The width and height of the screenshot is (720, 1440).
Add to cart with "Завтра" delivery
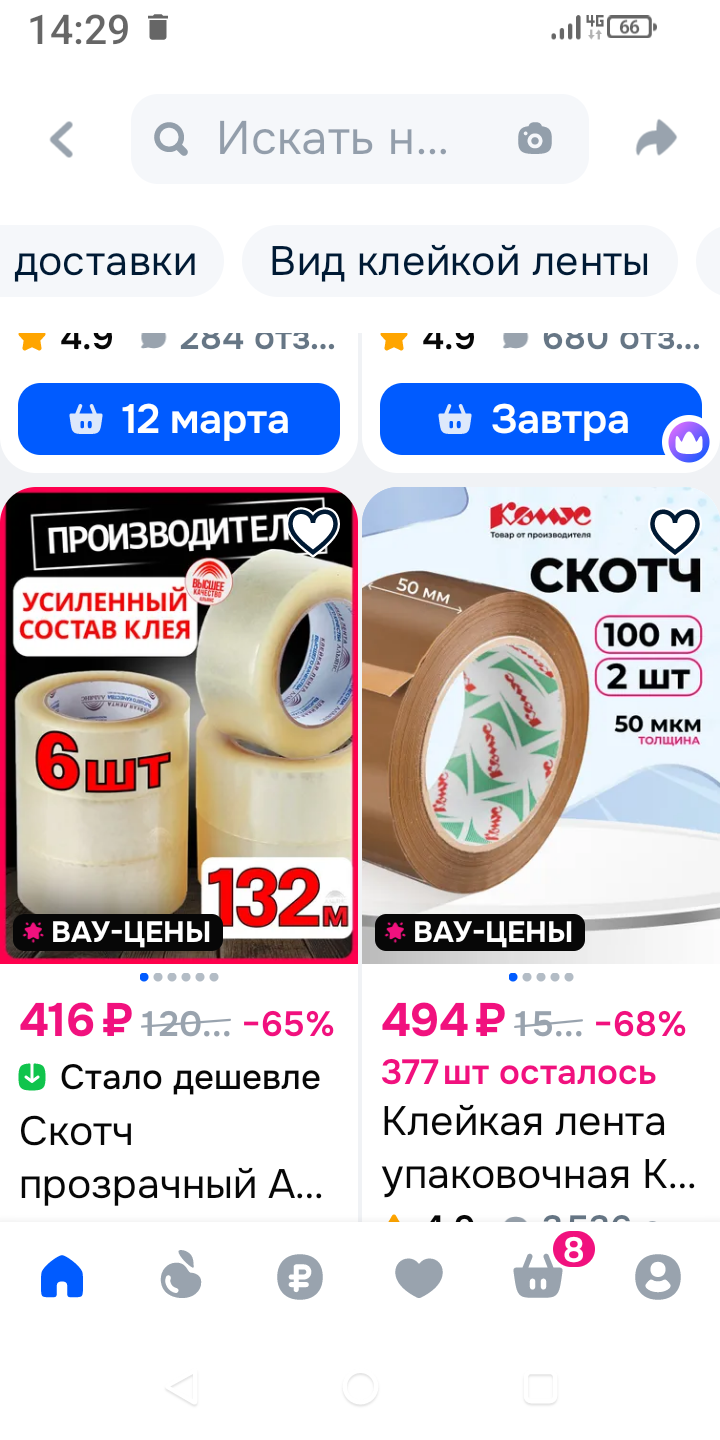tap(540, 419)
